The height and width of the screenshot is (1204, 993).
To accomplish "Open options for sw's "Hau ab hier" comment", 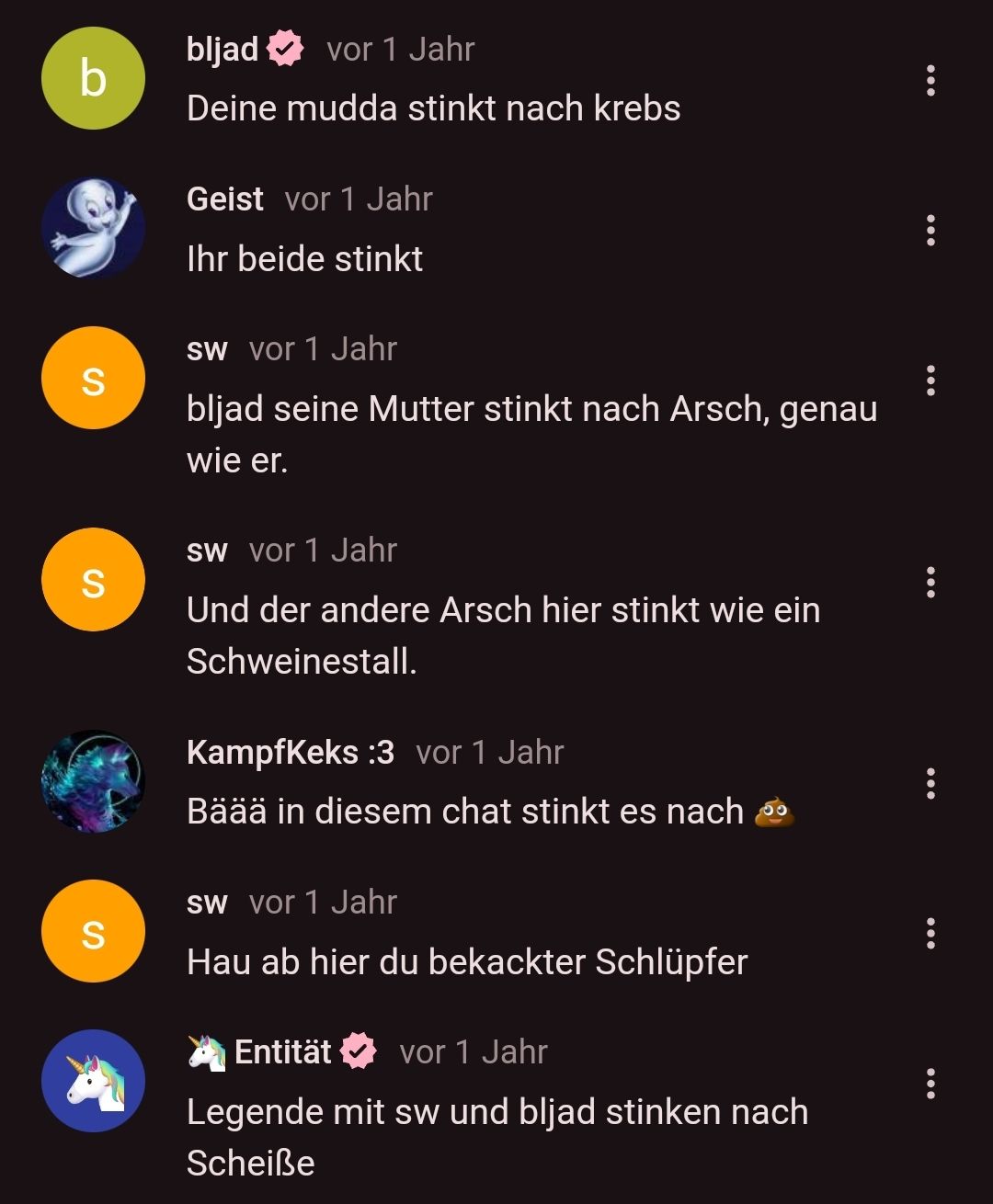I will tap(930, 934).
